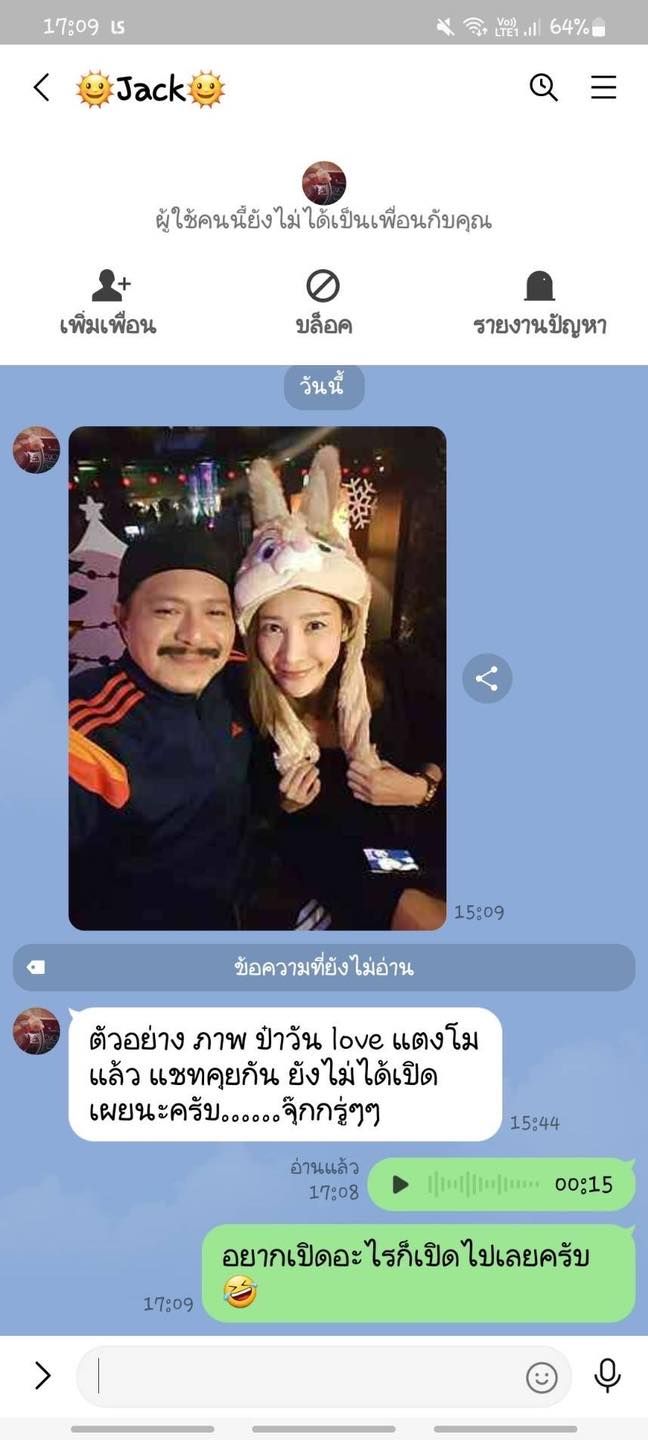This screenshot has height=1440, width=648.
Task: Search within this chat
Action: tap(543, 88)
